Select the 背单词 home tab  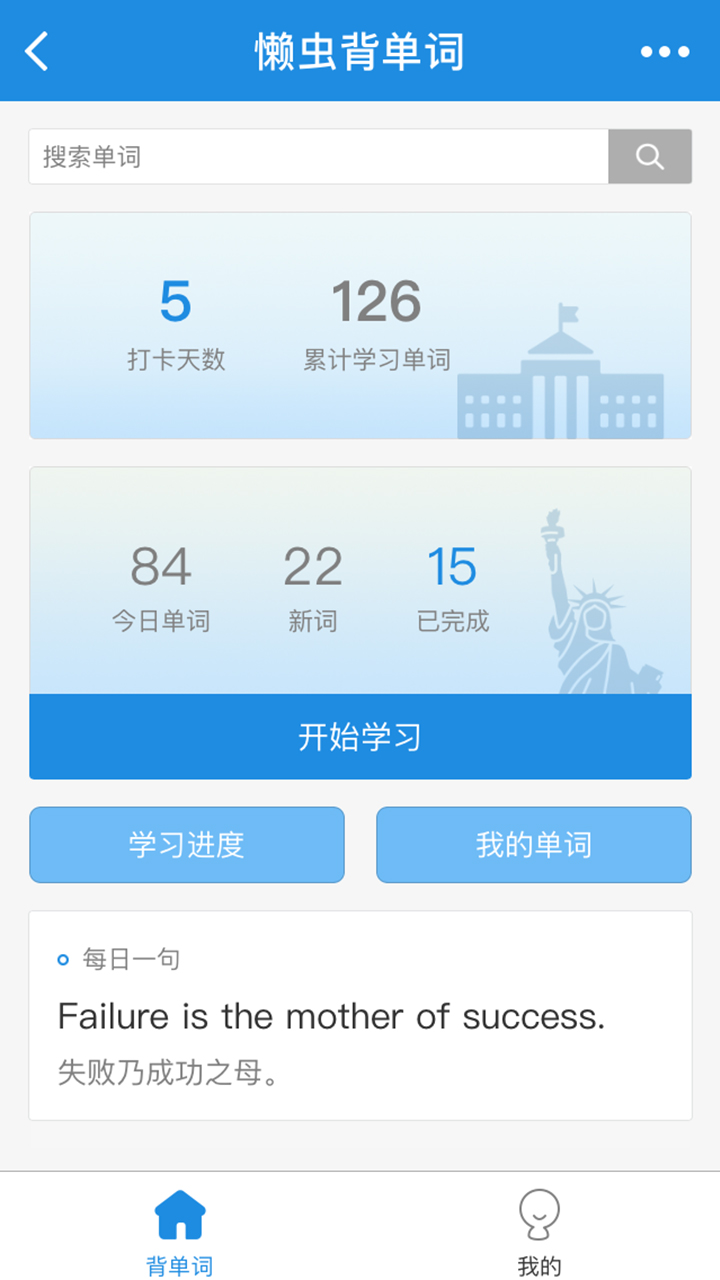pyautogui.click(x=180, y=1230)
